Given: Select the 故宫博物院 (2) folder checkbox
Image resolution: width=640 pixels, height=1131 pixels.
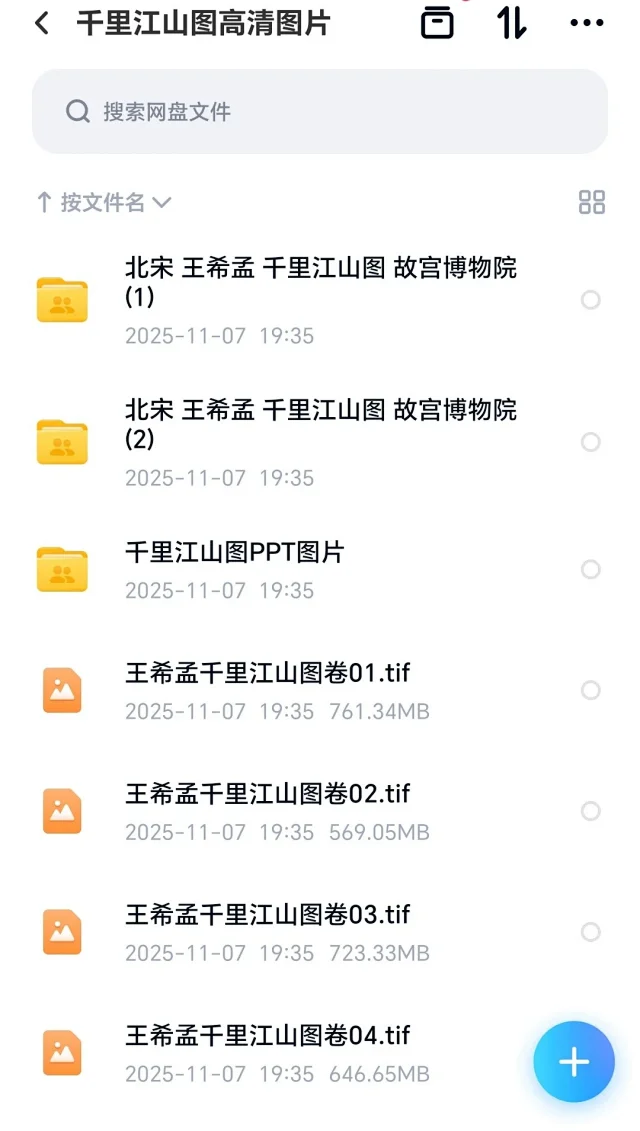Looking at the screenshot, I should point(591,442).
